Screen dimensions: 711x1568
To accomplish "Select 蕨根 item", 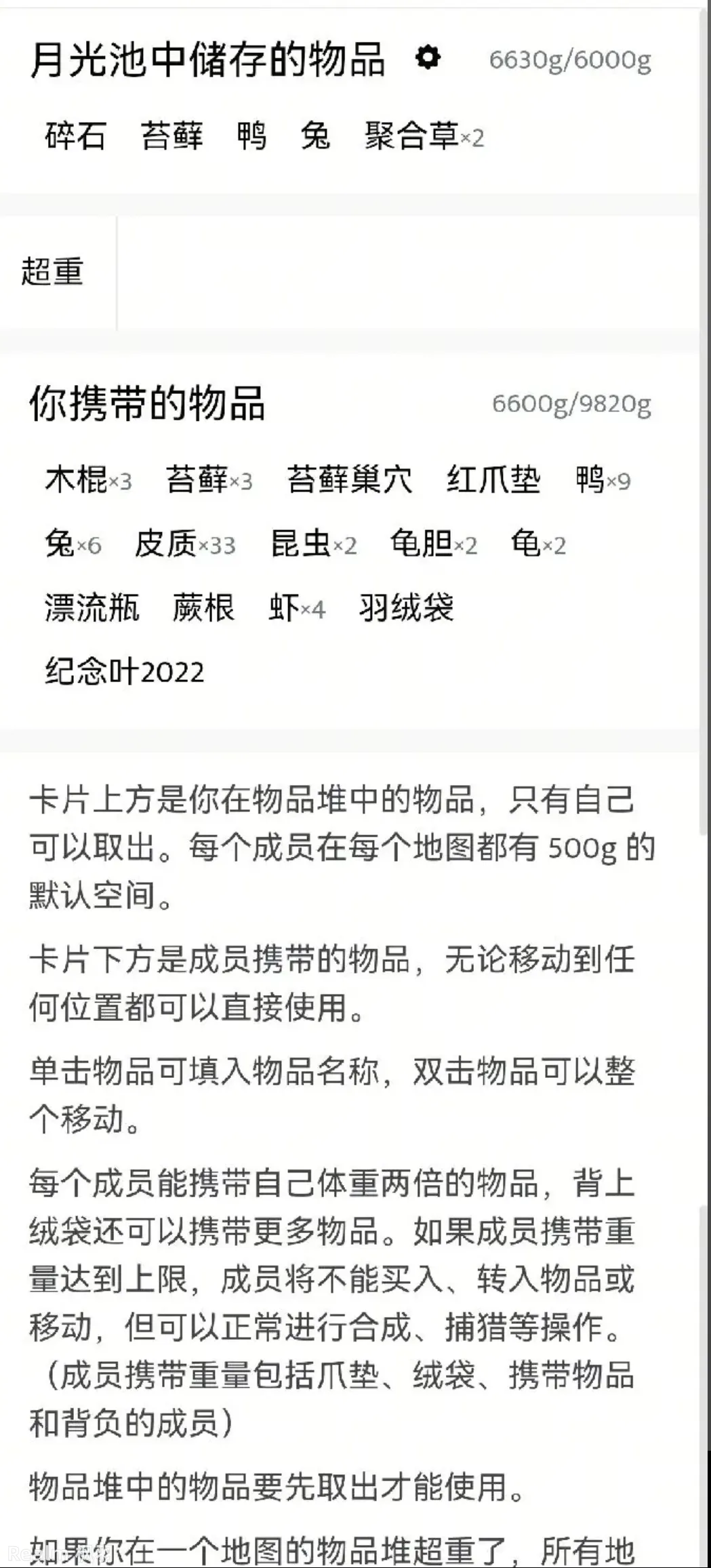I will point(203,607).
